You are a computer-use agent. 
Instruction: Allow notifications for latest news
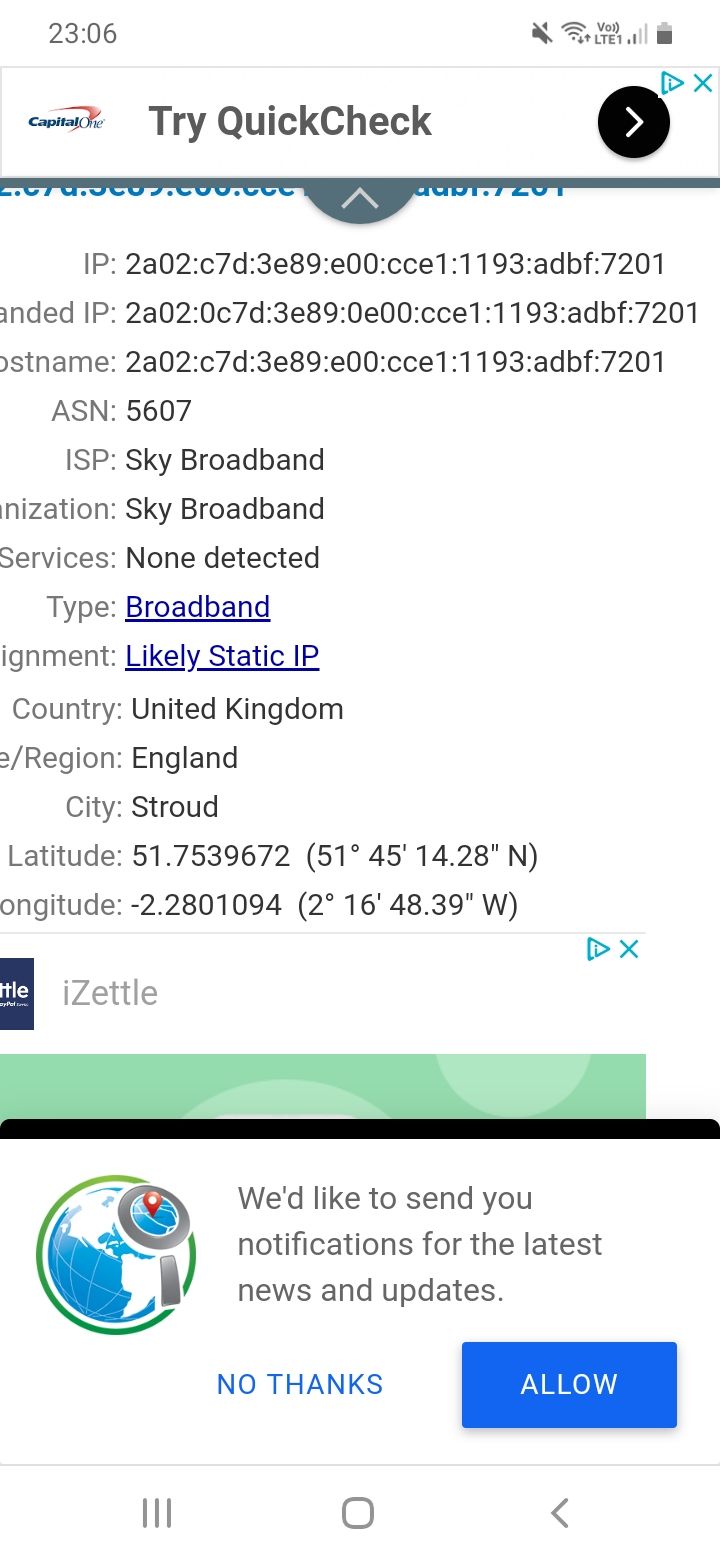pos(569,1384)
